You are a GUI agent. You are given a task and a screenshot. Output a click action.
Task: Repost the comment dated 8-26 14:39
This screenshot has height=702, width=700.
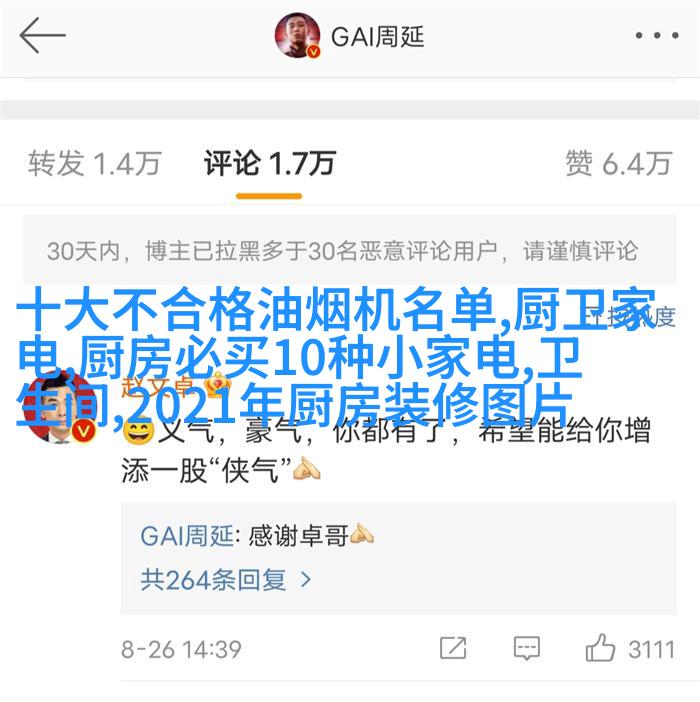click(453, 648)
